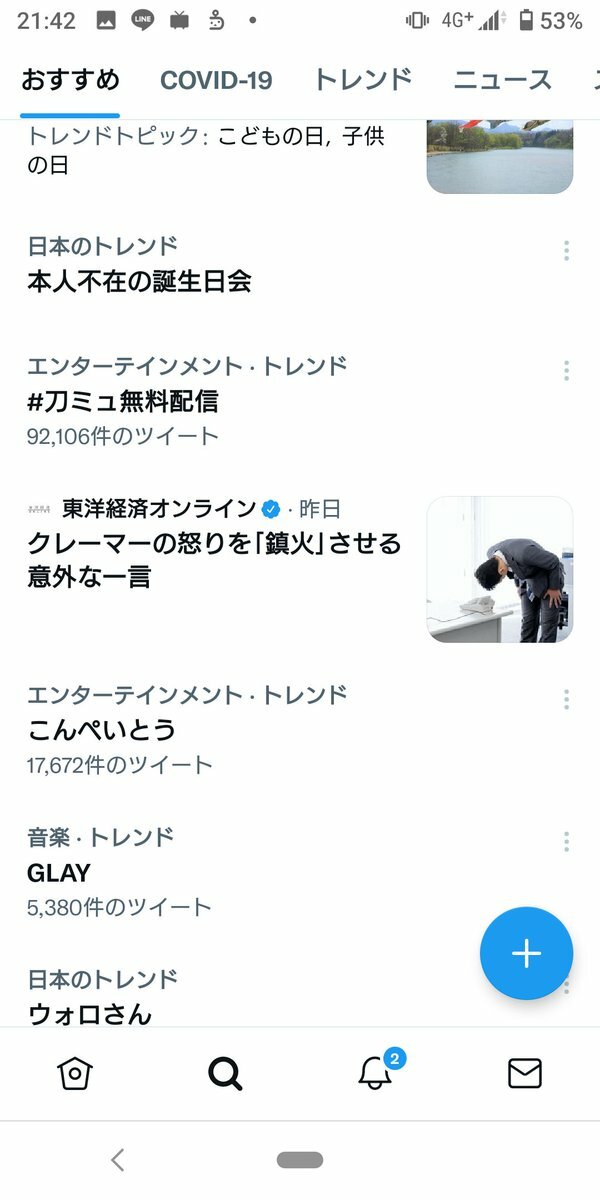Open the GLAY music trend
The height and width of the screenshot is (1200, 600).
click(x=59, y=872)
